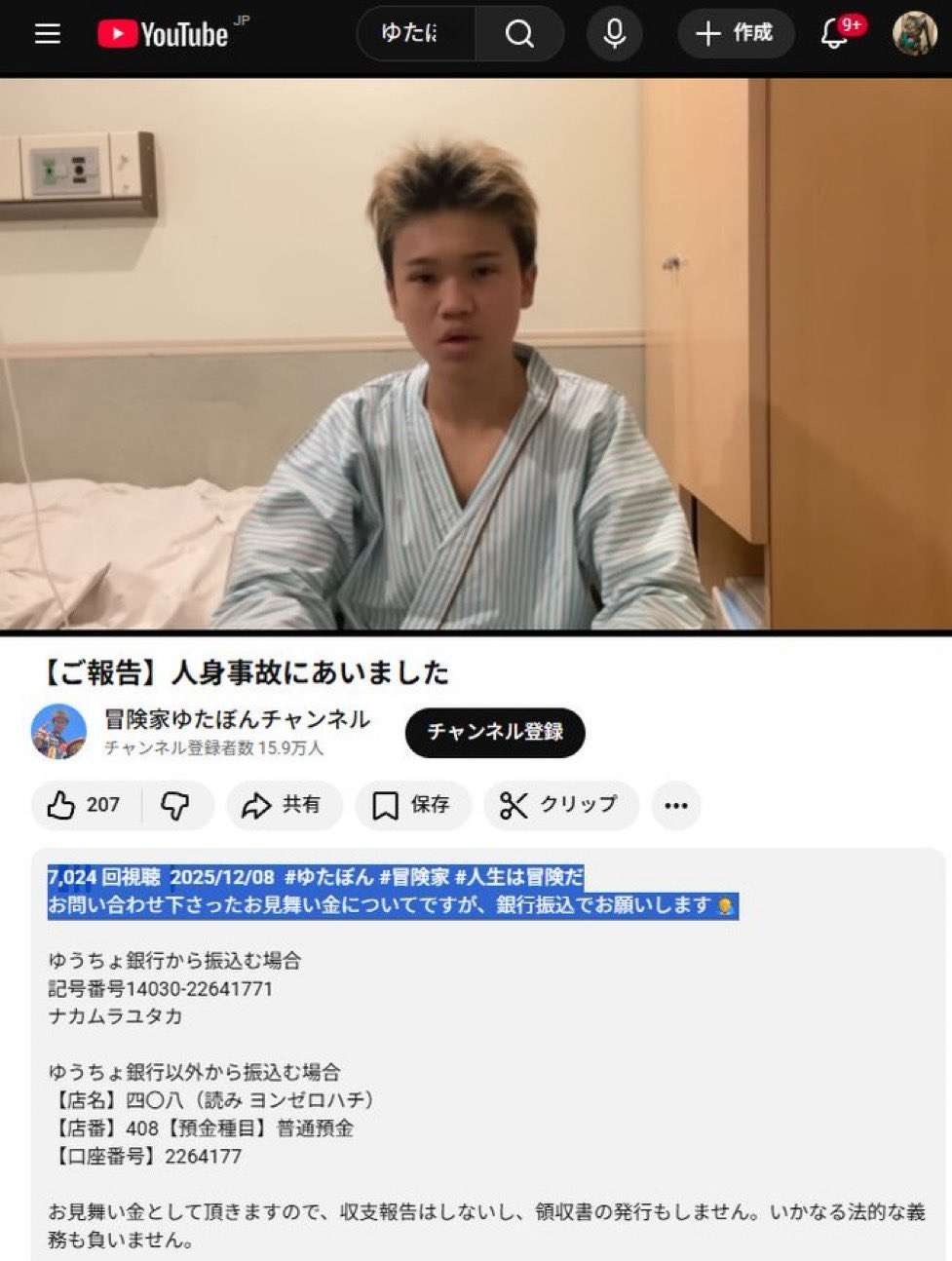952x1261 pixels.
Task: Open the 冒険家ゆたぼんチャンネル channel avatar
Action: coord(58,731)
